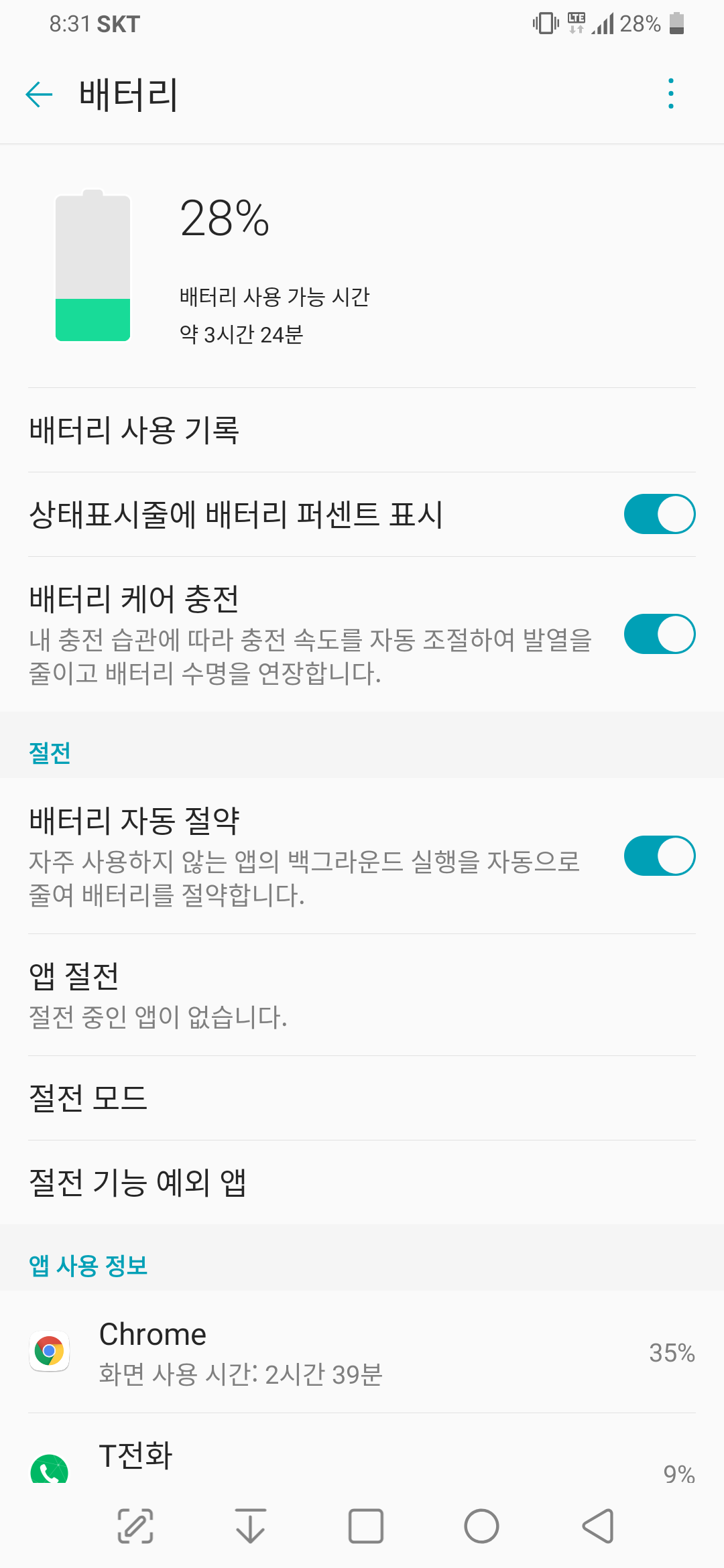Go to the home screen

click(x=481, y=1526)
